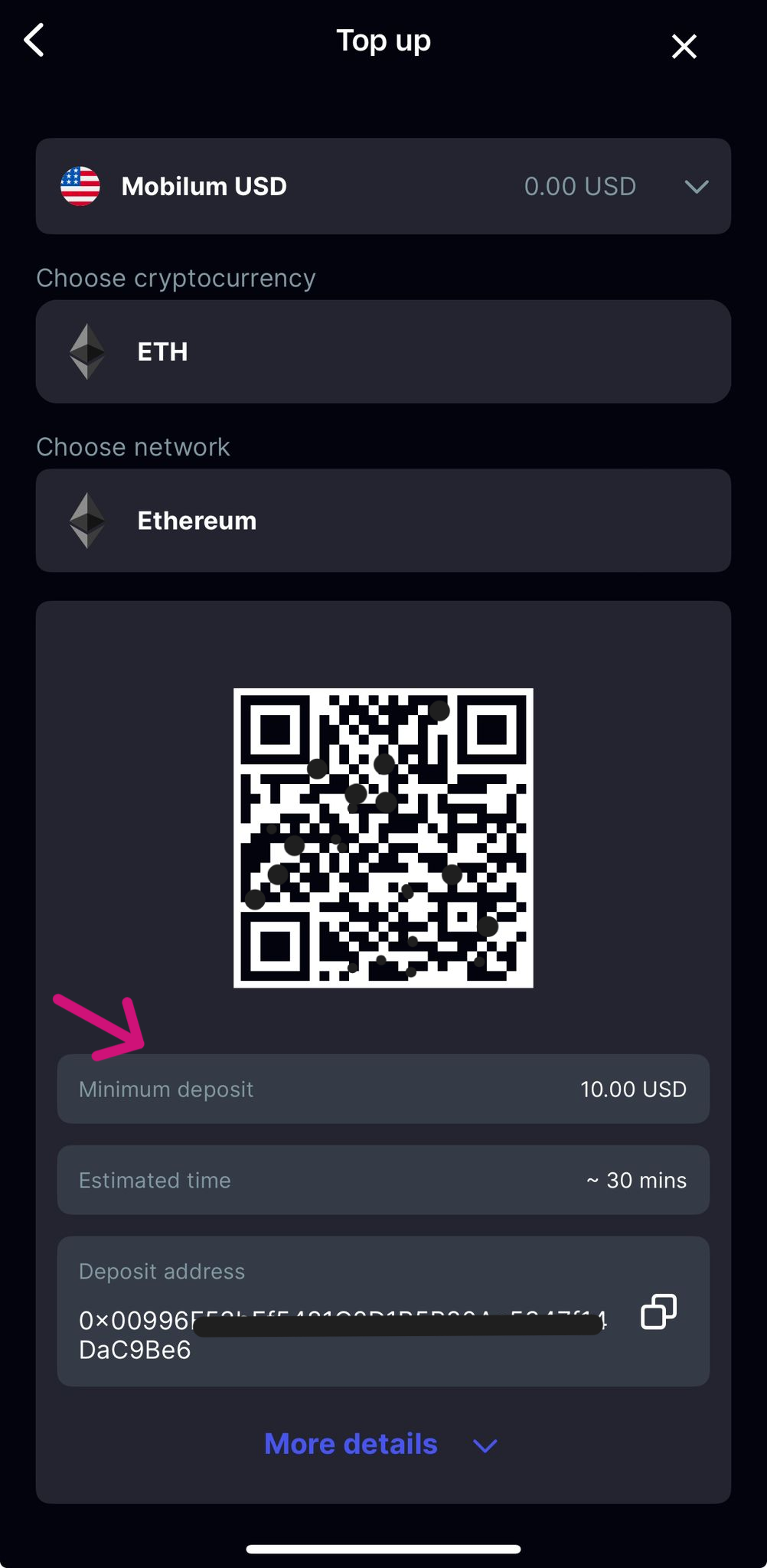This screenshot has width=767, height=1568.
Task: Open the ETH cryptocurrency selector
Action: coord(383,351)
